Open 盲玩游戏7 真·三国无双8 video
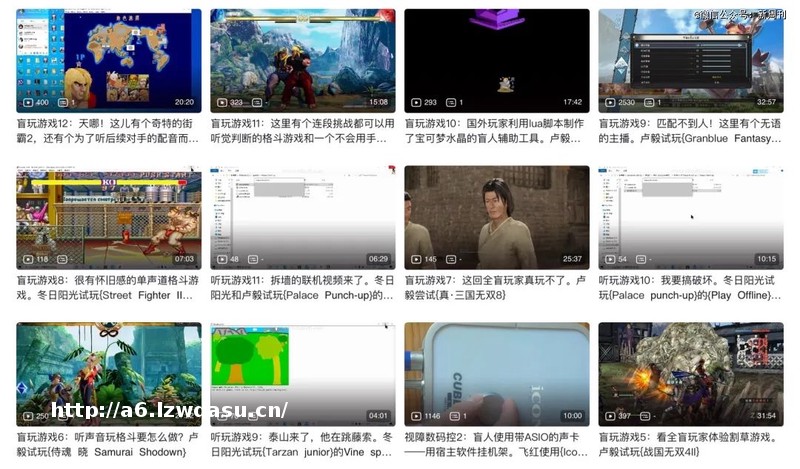800x469 pixels. (497, 217)
